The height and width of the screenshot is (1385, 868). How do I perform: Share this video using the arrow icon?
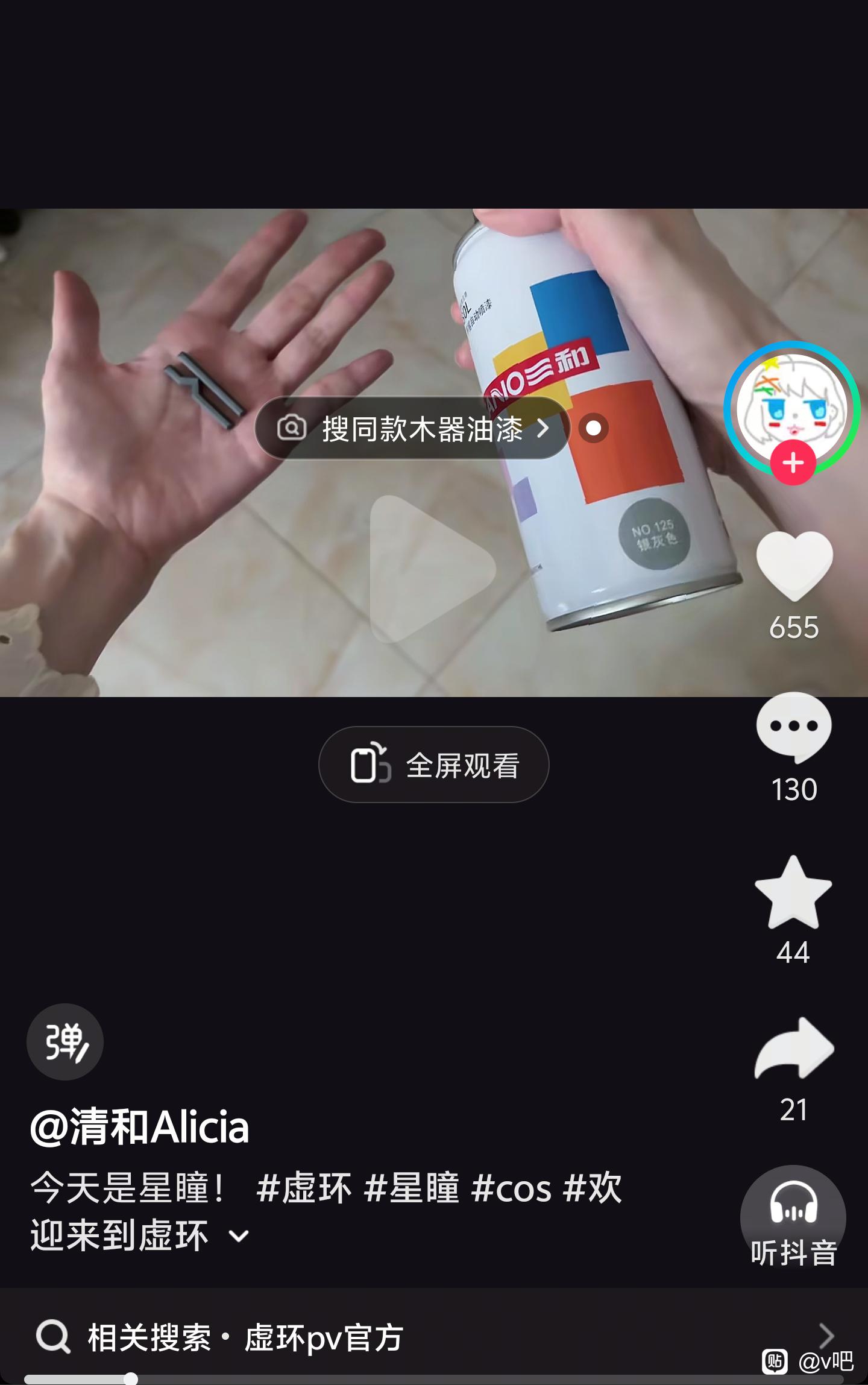(794, 1048)
